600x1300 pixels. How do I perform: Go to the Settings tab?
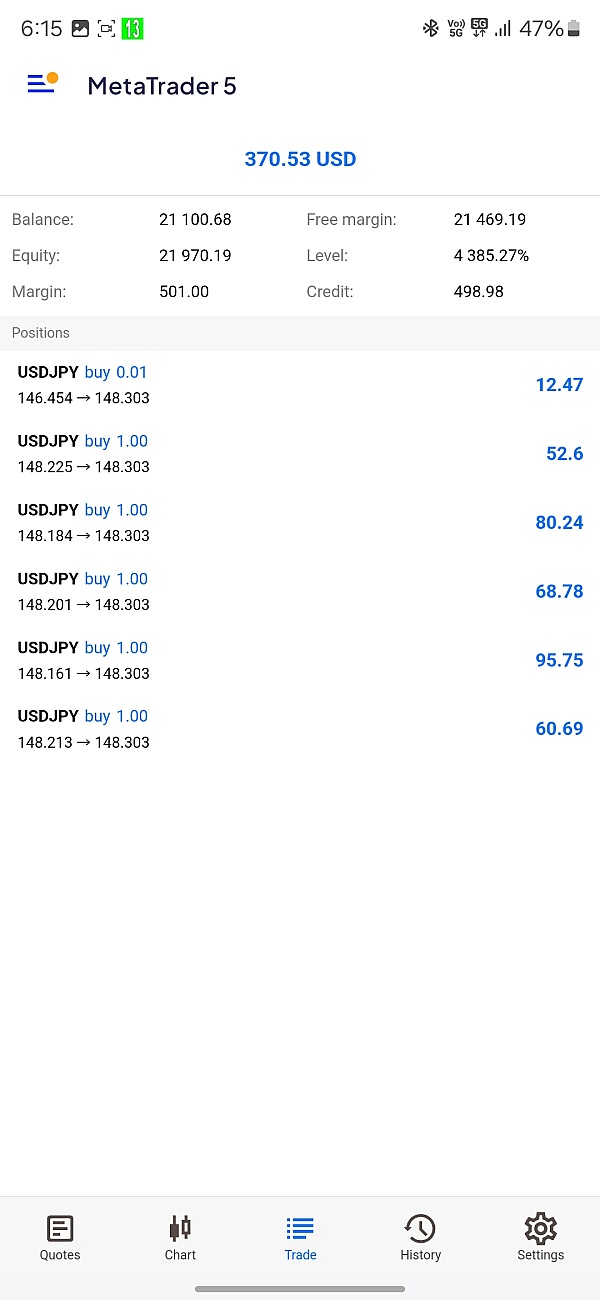pos(540,1238)
